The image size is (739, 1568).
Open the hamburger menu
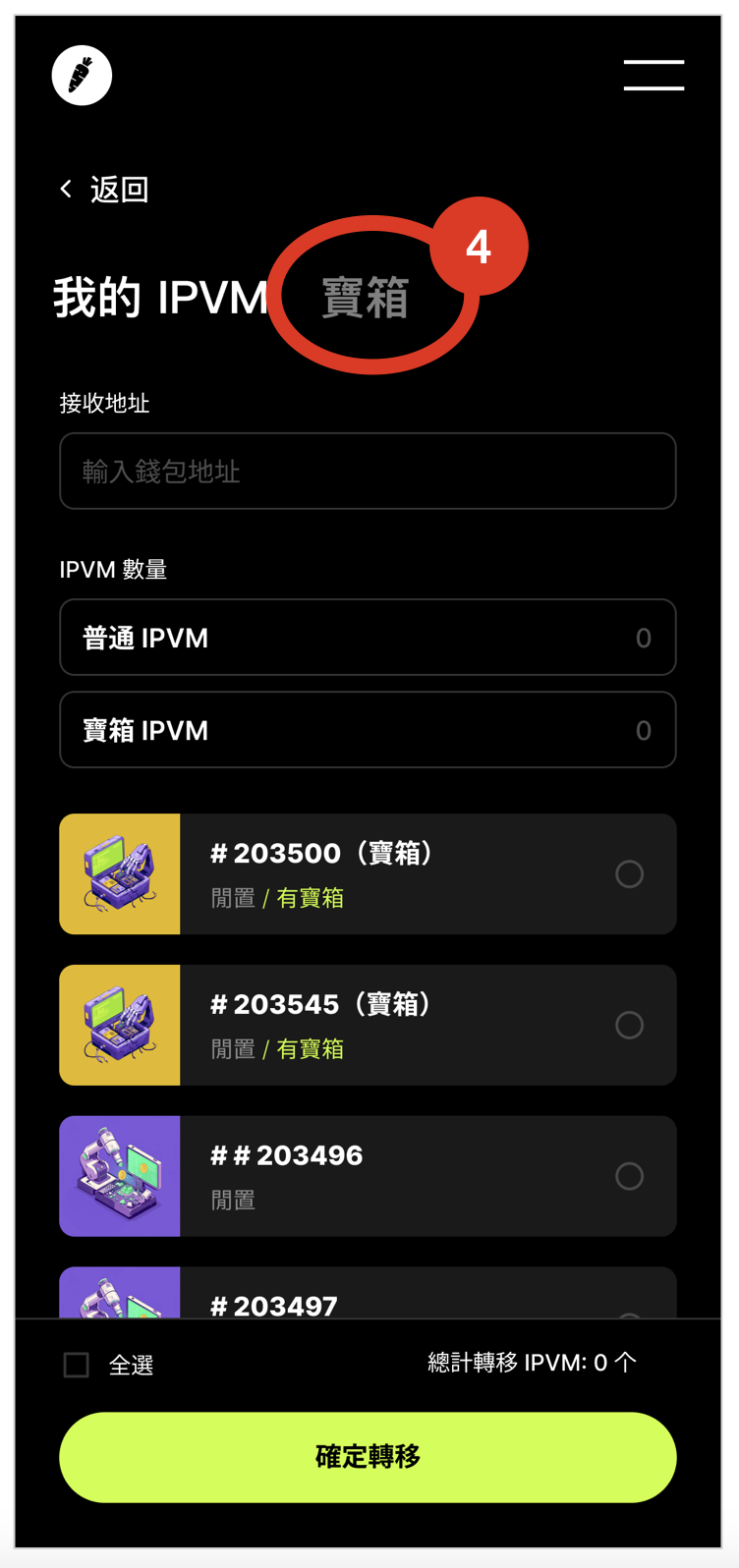point(654,76)
